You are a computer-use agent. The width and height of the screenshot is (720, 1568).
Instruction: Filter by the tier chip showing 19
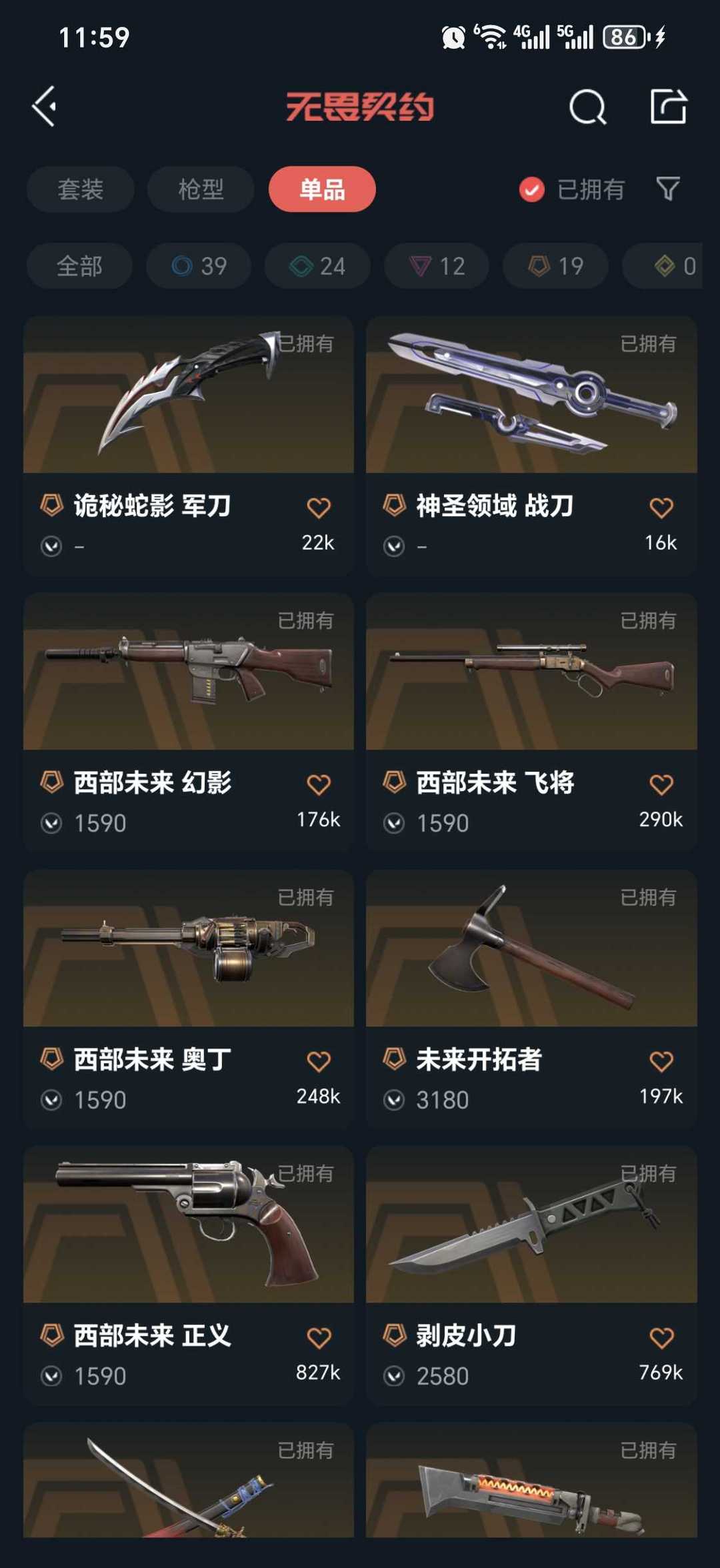tap(555, 266)
